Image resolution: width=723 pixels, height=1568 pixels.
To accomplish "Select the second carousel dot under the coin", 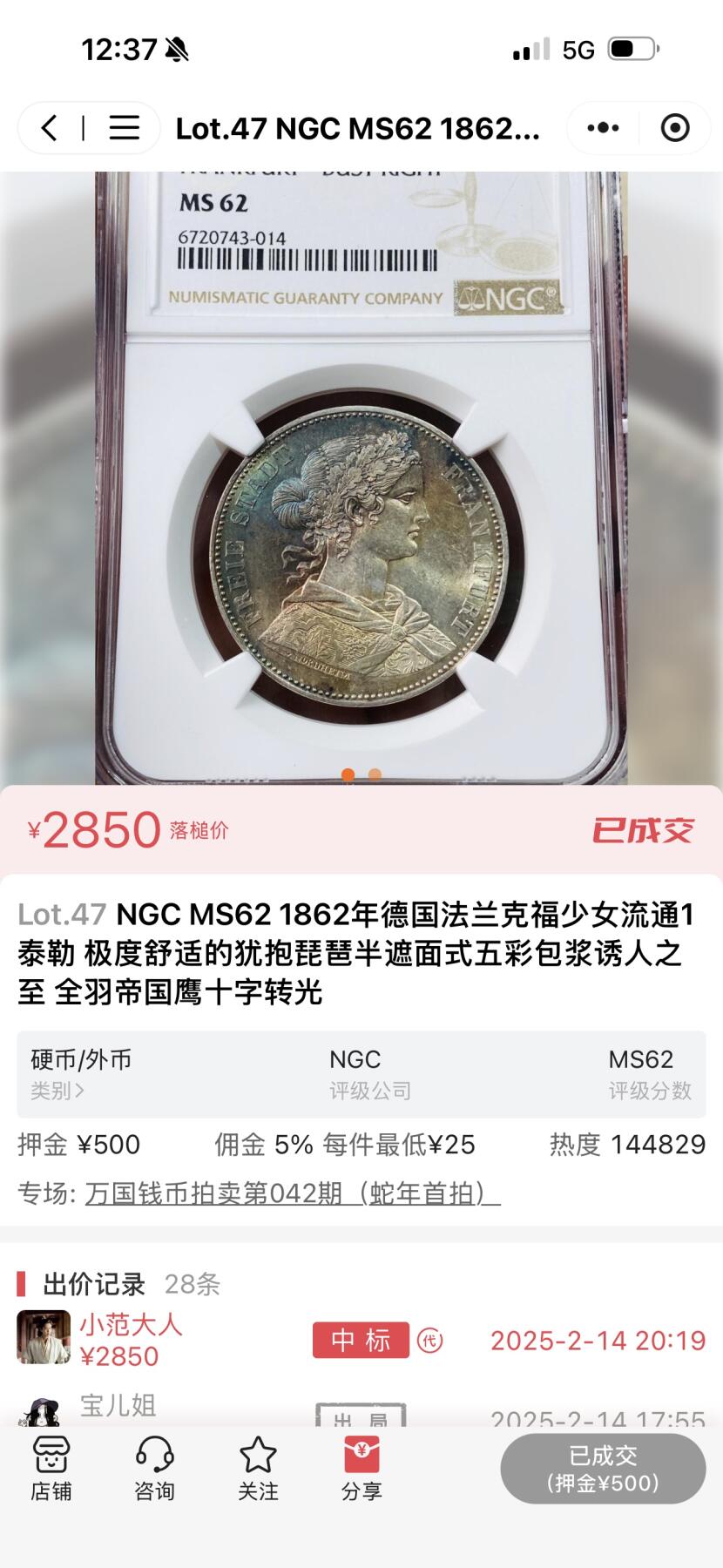I will coord(373,772).
